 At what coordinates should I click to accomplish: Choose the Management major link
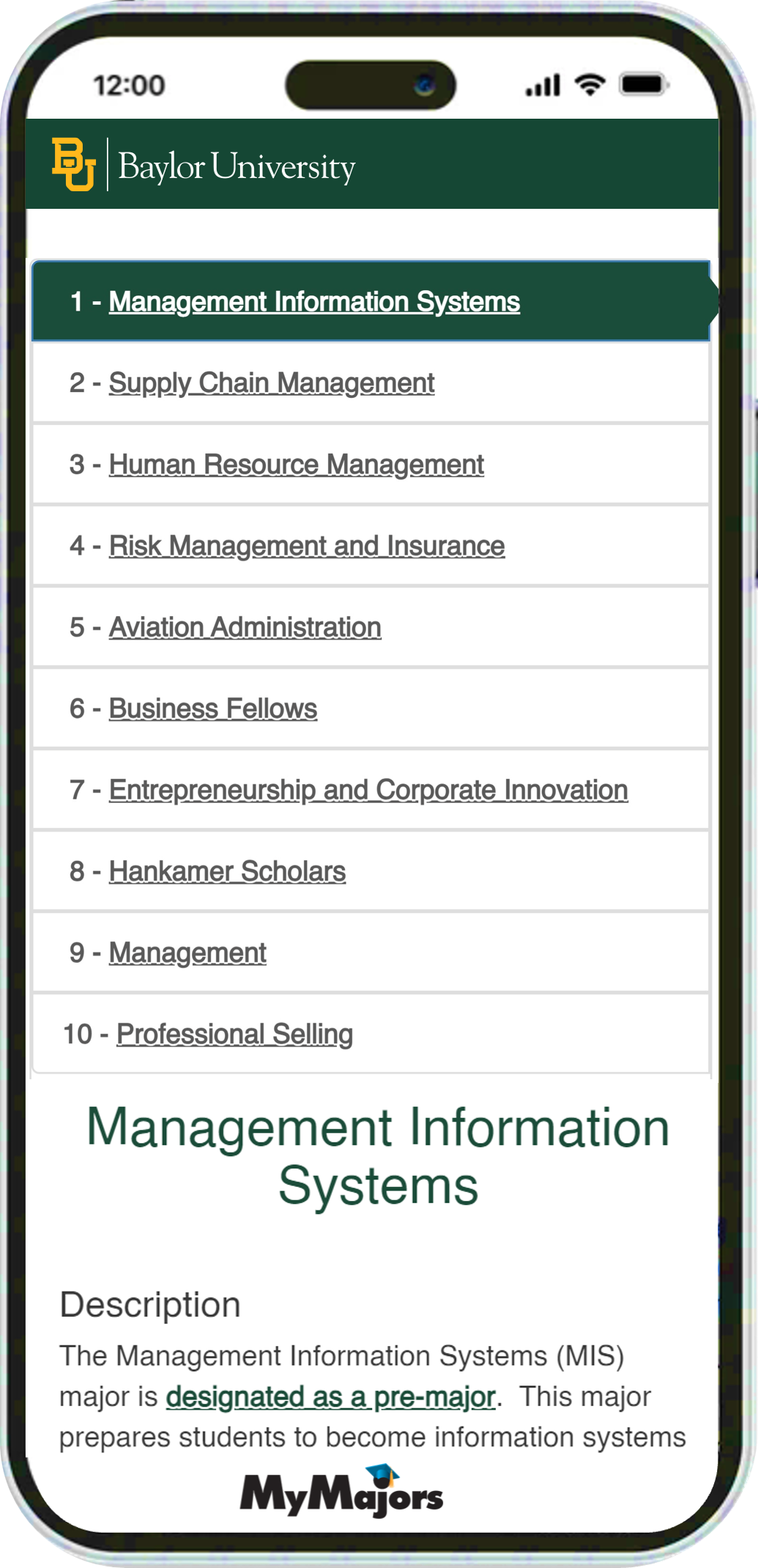187,953
